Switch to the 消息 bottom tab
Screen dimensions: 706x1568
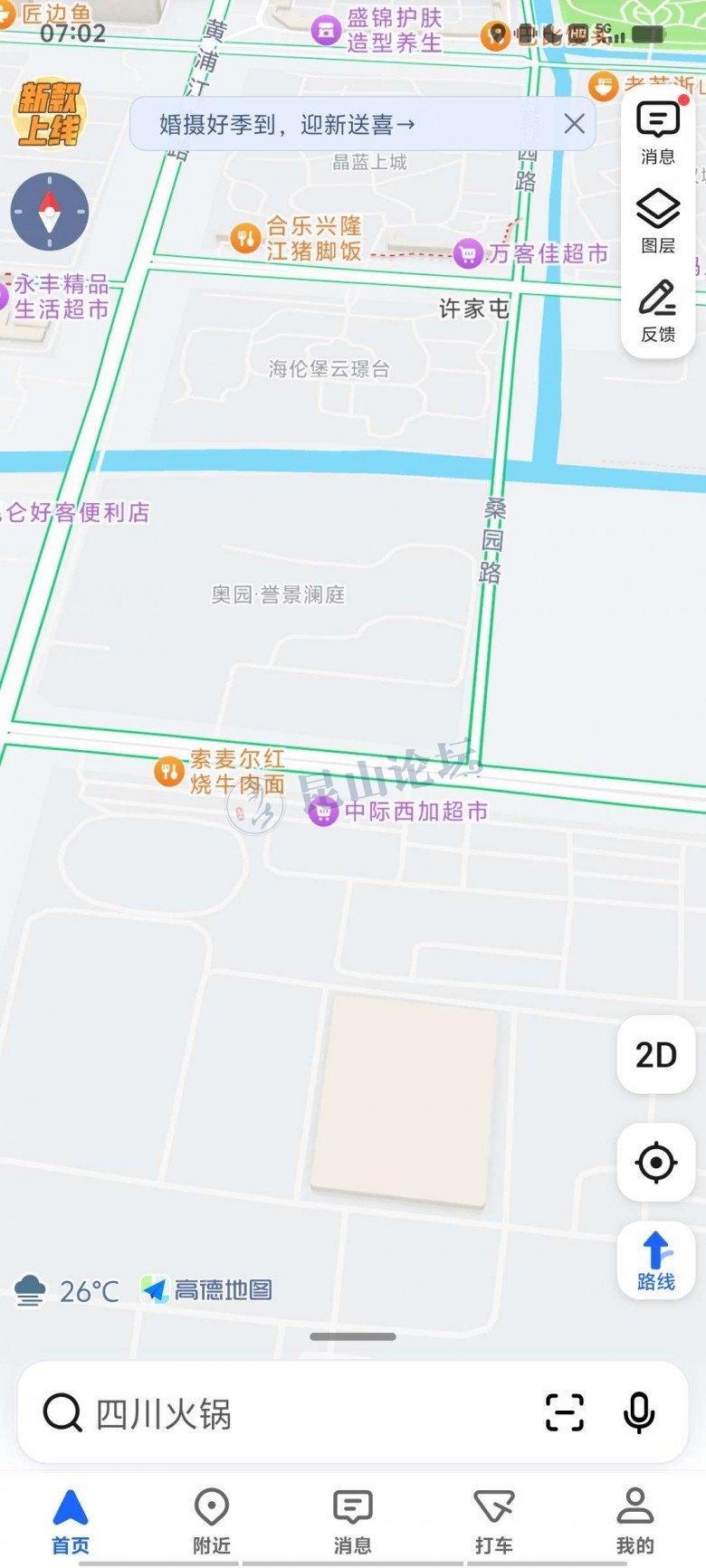click(x=353, y=1521)
